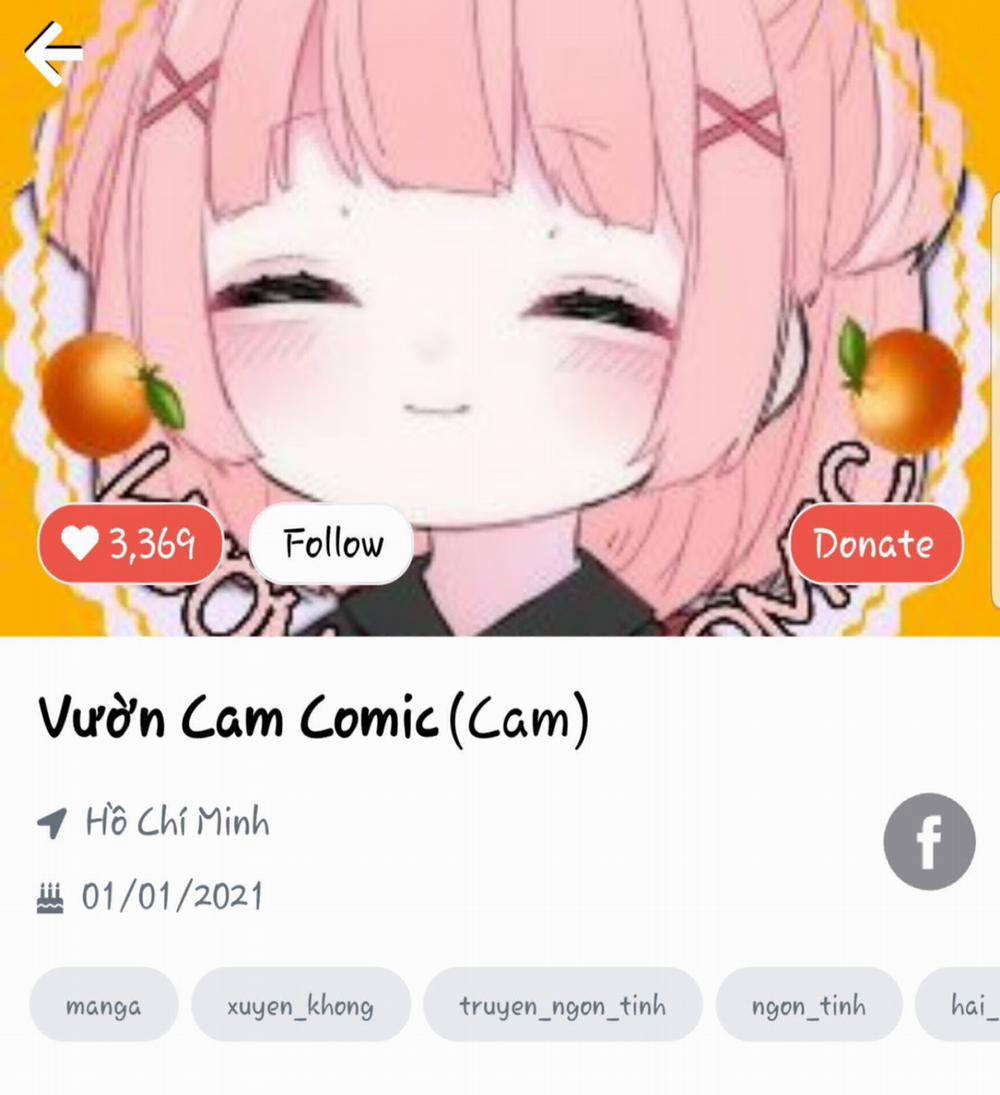Follow Vườn Cam Comic
This screenshot has height=1095, width=1000.
[331, 543]
